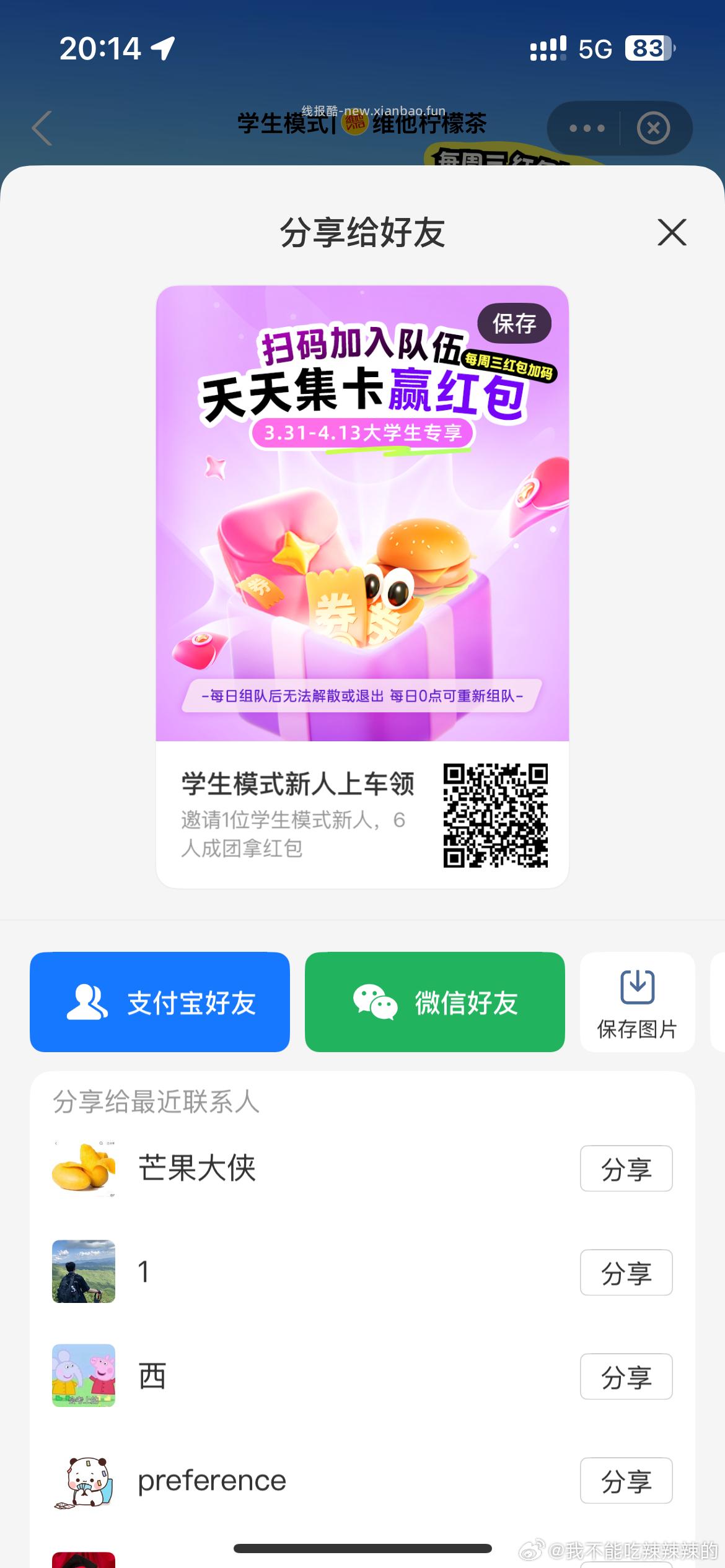Tap the Peppa Pig avatar next to 西
This screenshot has width=725, height=1568.
pos(84,1377)
